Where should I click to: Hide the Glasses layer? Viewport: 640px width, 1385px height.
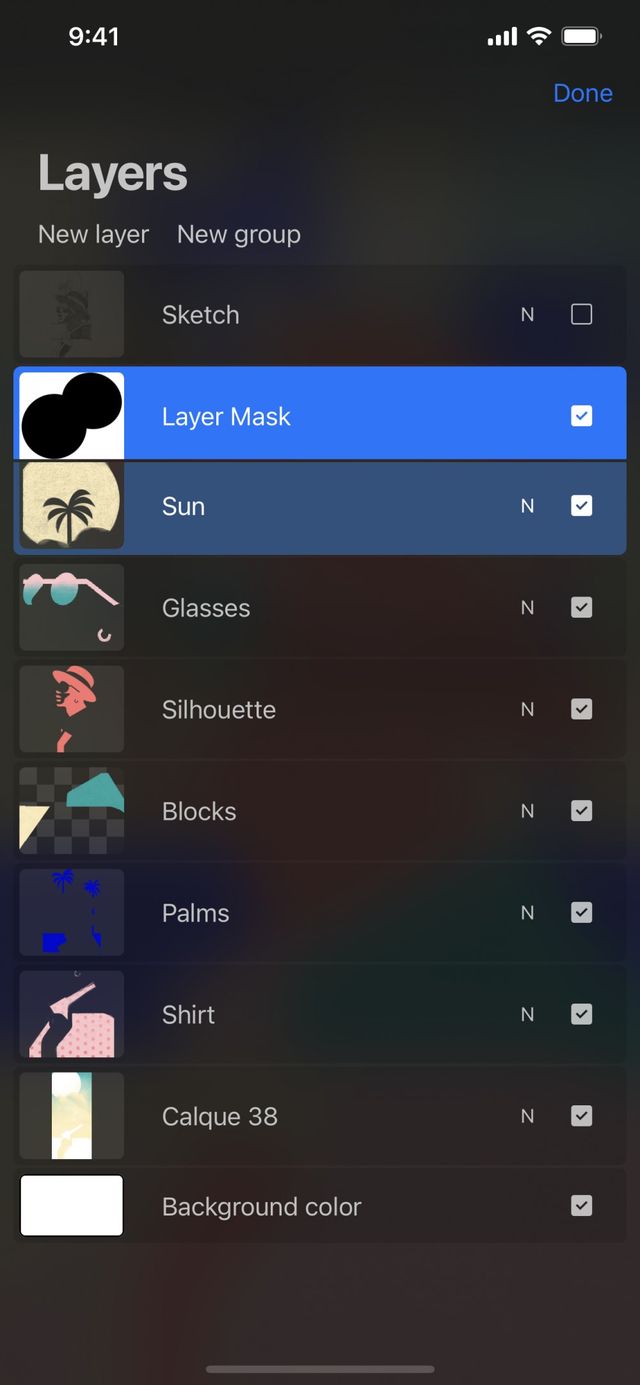581,607
